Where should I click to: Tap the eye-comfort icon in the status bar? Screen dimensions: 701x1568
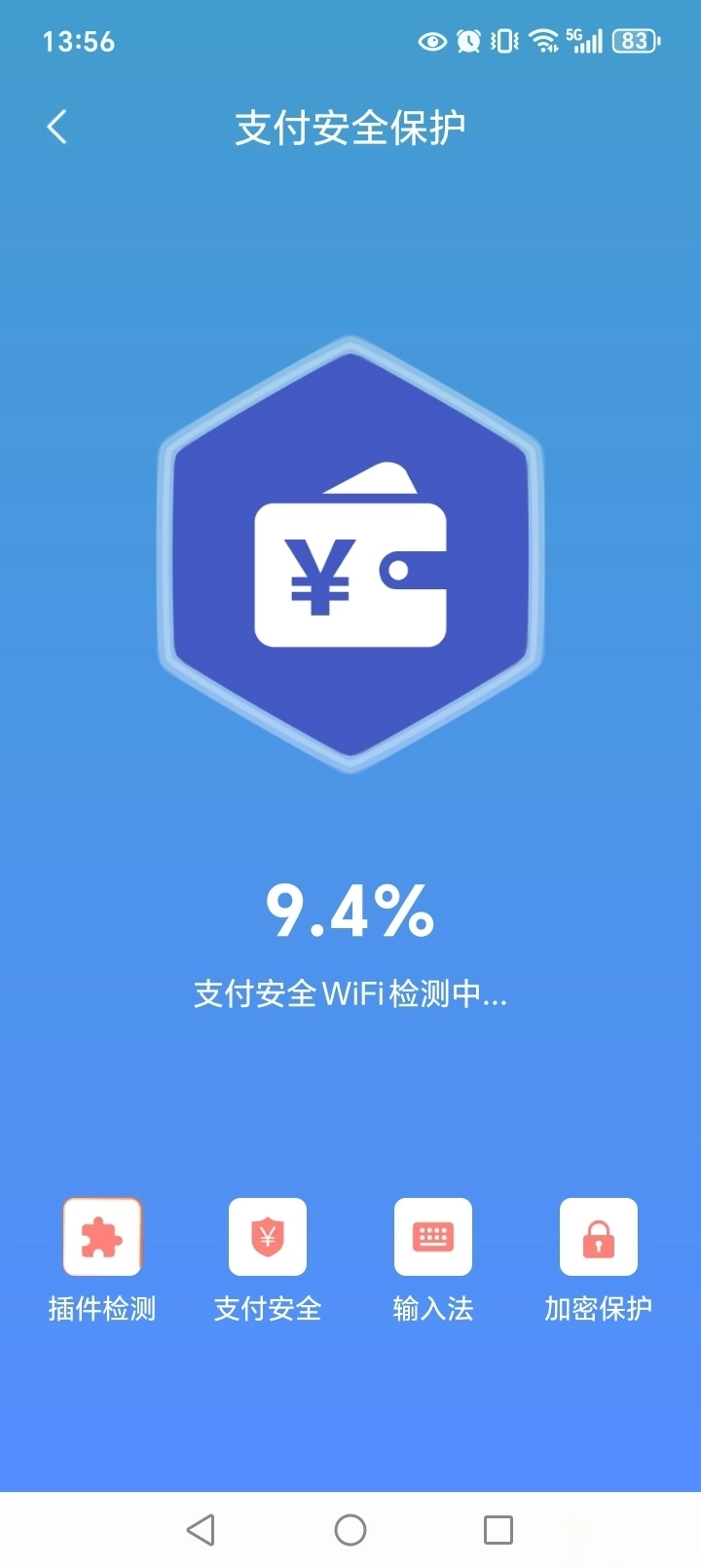pyautogui.click(x=431, y=41)
